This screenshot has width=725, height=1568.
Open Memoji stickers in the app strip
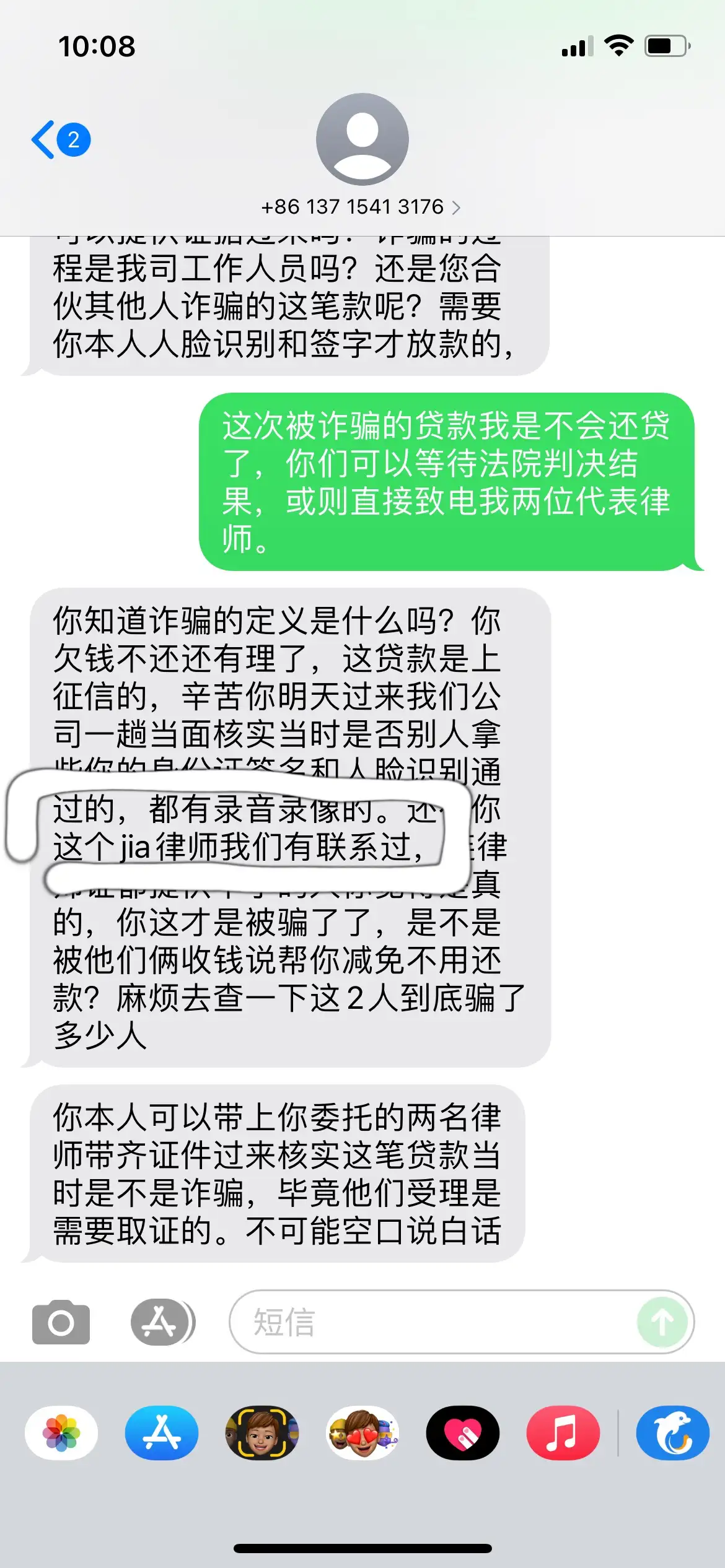point(362,1433)
